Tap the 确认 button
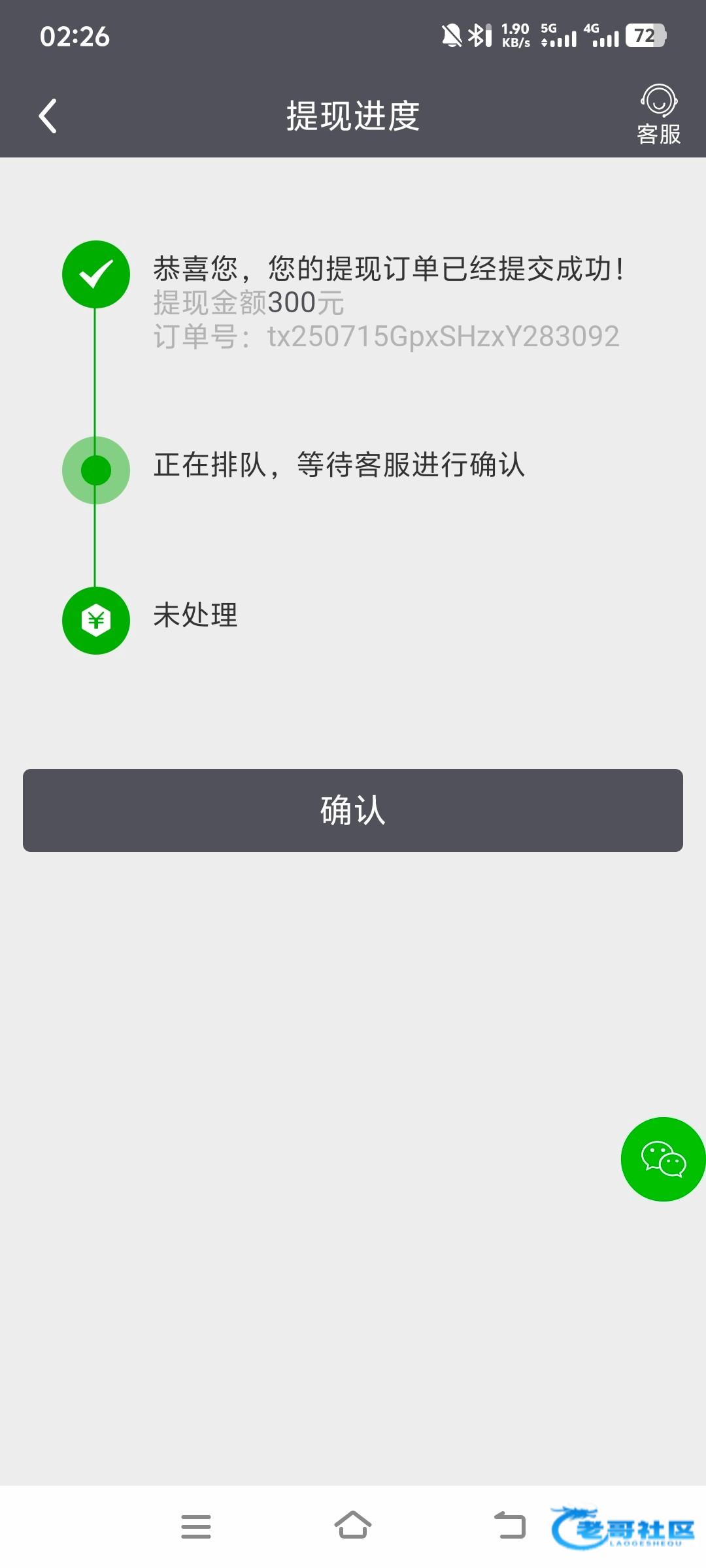This screenshot has width=706, height=1568. [x=353, y=810]
